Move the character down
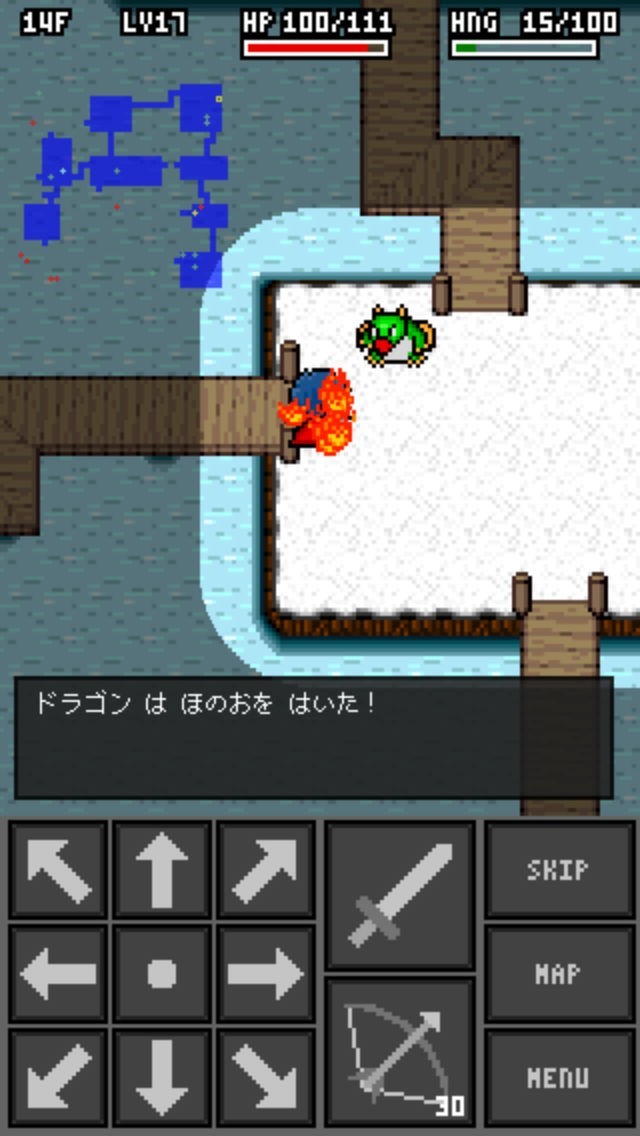Image resolution: width=640 pixels, height=1136 pixels. [x=162, y=1077]
